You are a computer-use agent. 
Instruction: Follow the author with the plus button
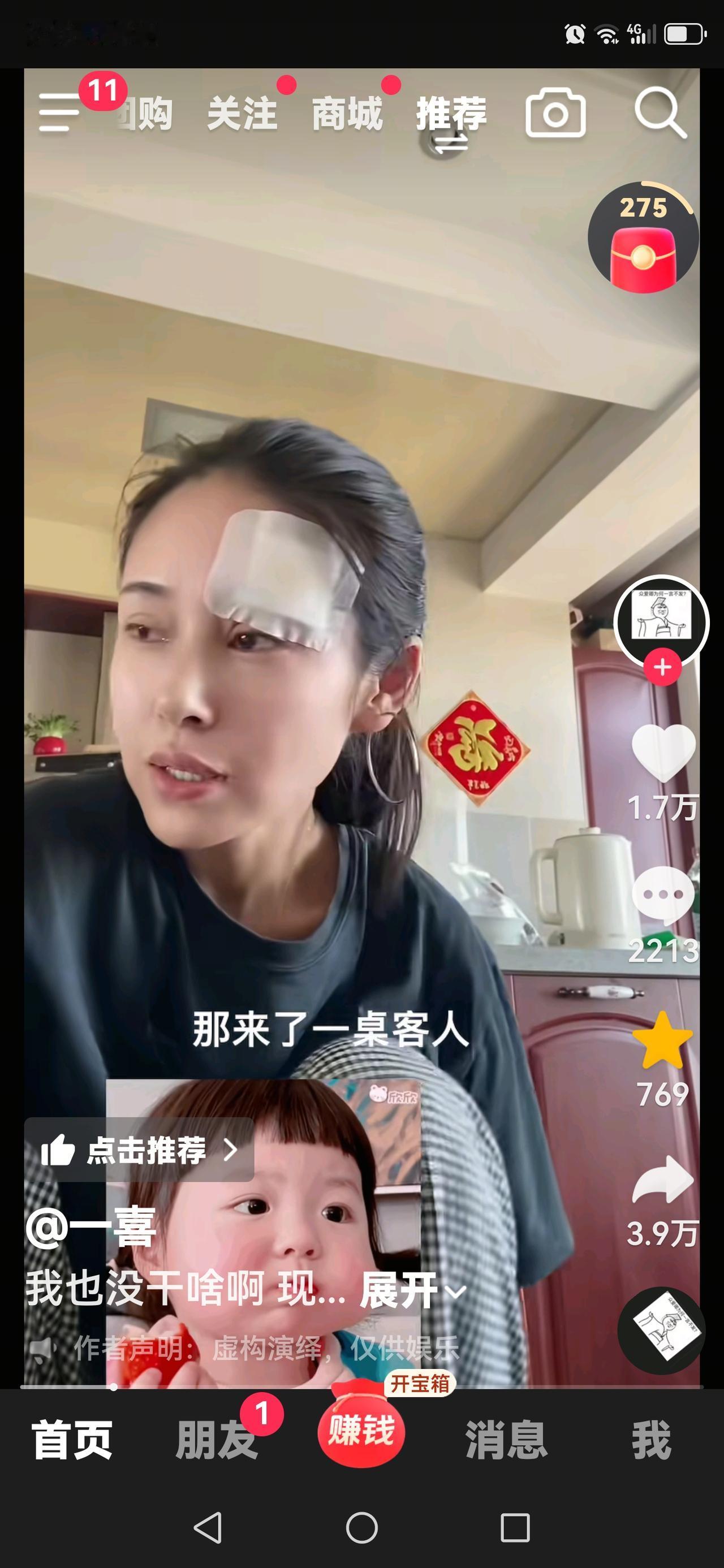tap(662, 667)
